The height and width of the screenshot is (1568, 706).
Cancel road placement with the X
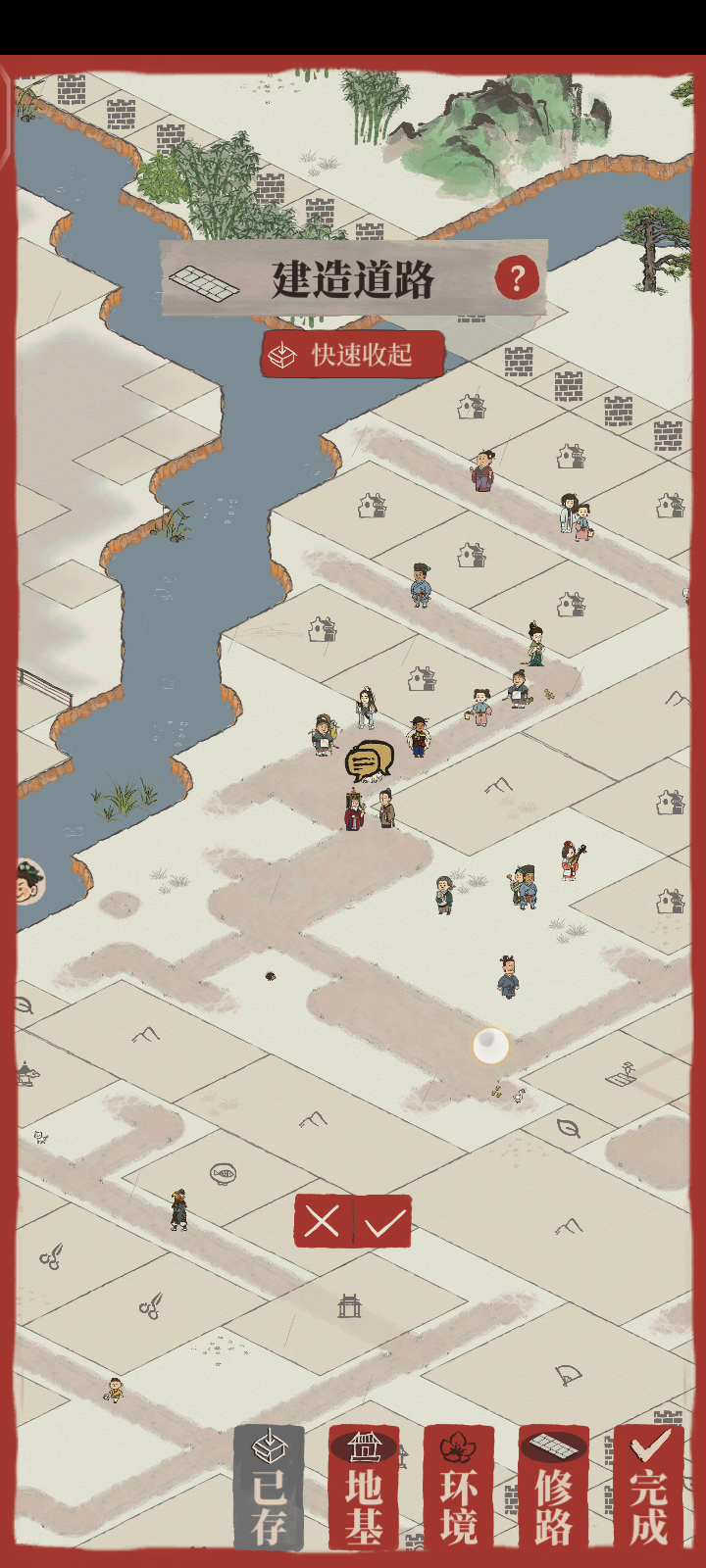click(323, 1221)
